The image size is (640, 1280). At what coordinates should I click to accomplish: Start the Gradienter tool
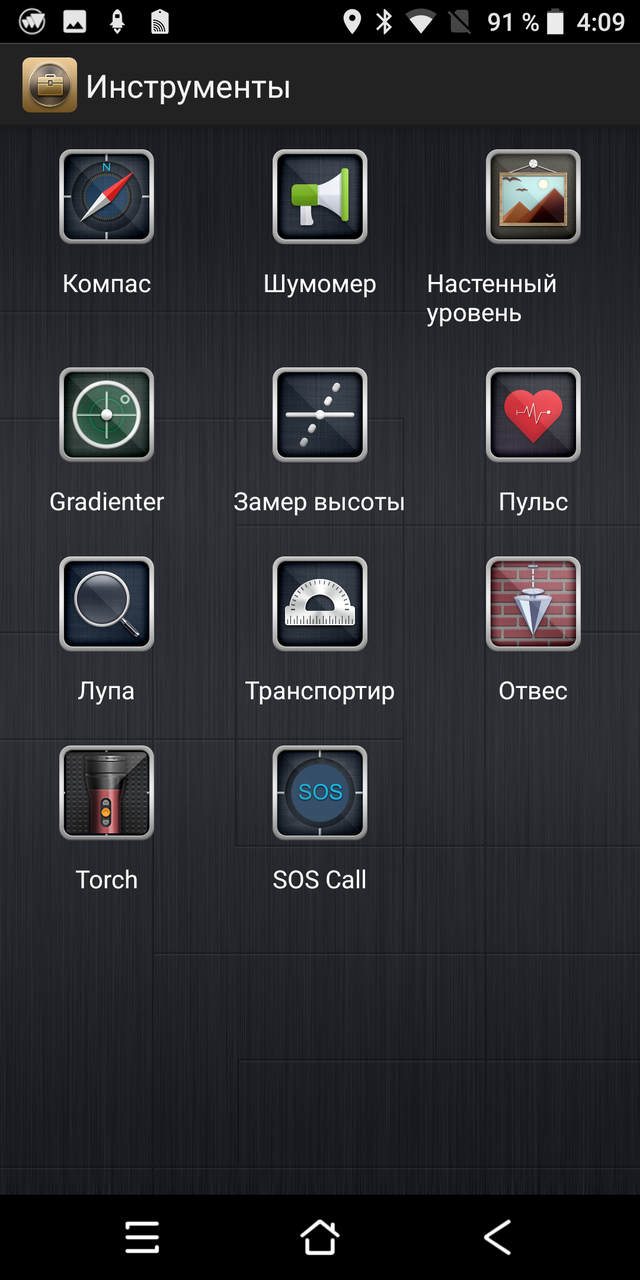pos(107,415)
